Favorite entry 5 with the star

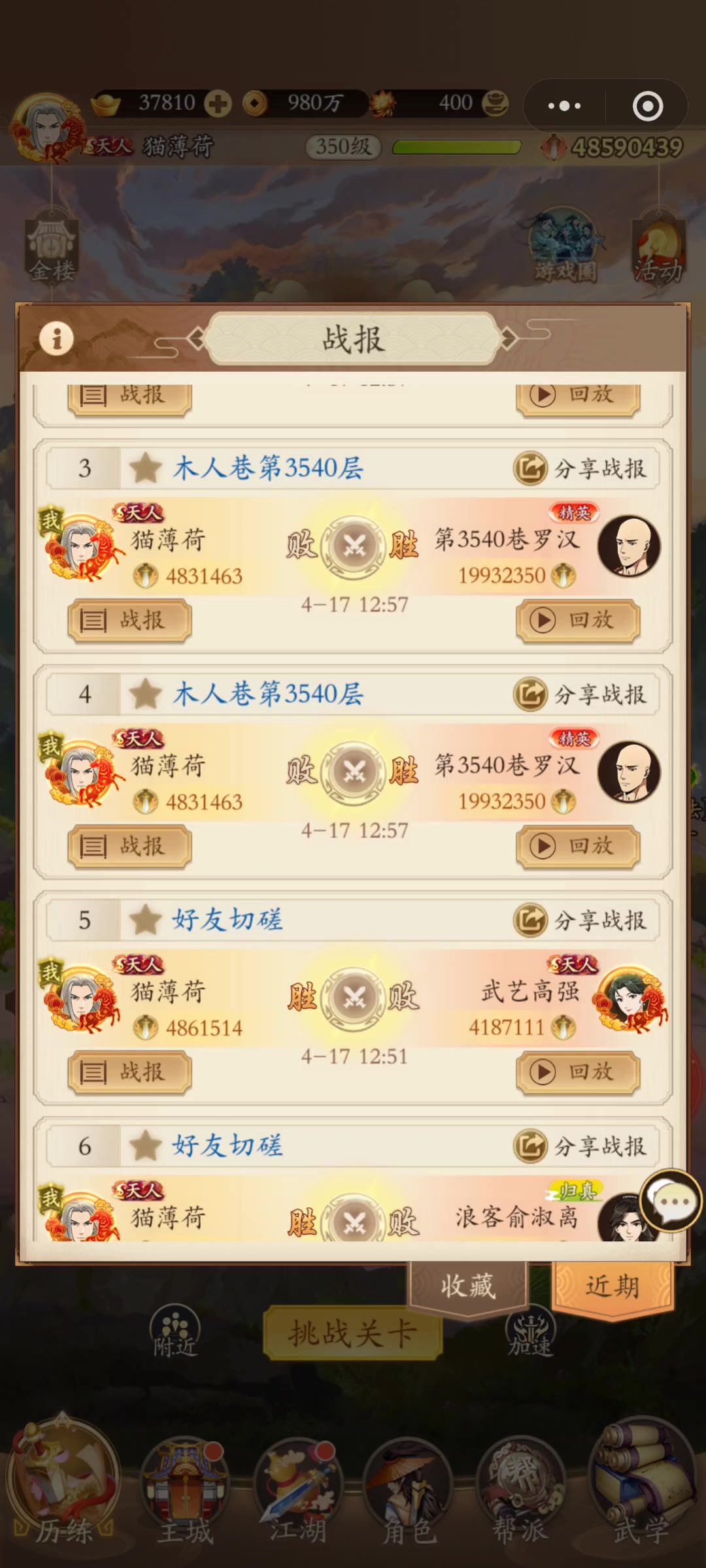tap(145, 921)
